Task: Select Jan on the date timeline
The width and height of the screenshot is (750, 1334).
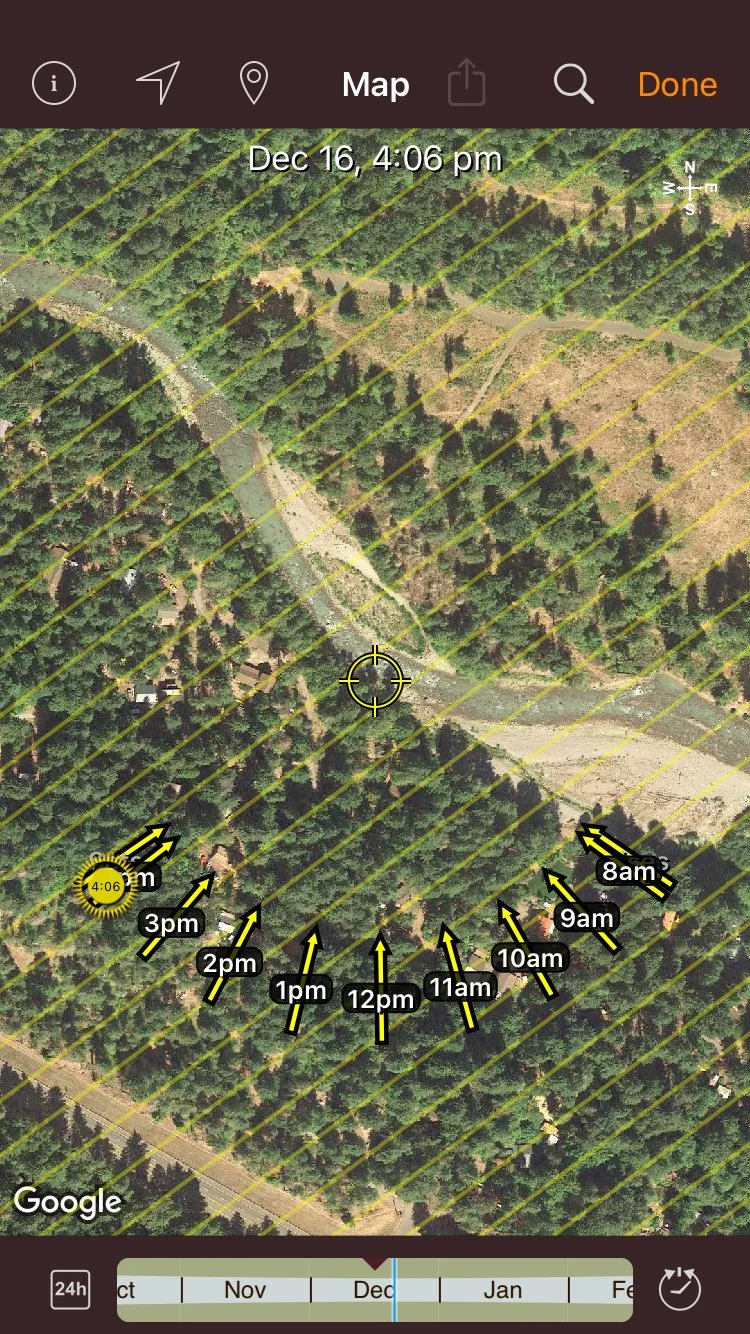Action: (x=502, y=1290)
